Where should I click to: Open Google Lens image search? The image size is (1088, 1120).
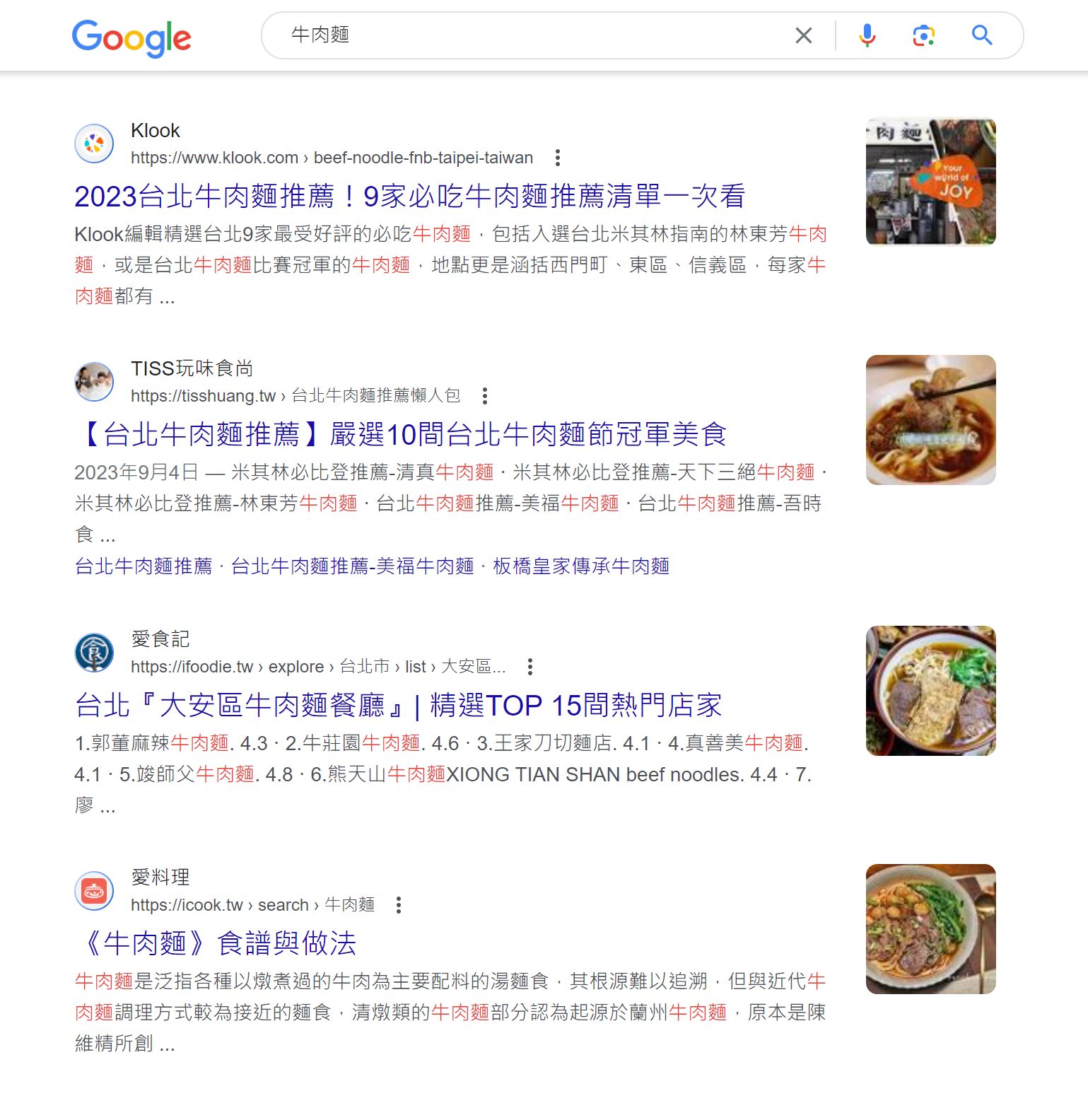click(923, 35)
